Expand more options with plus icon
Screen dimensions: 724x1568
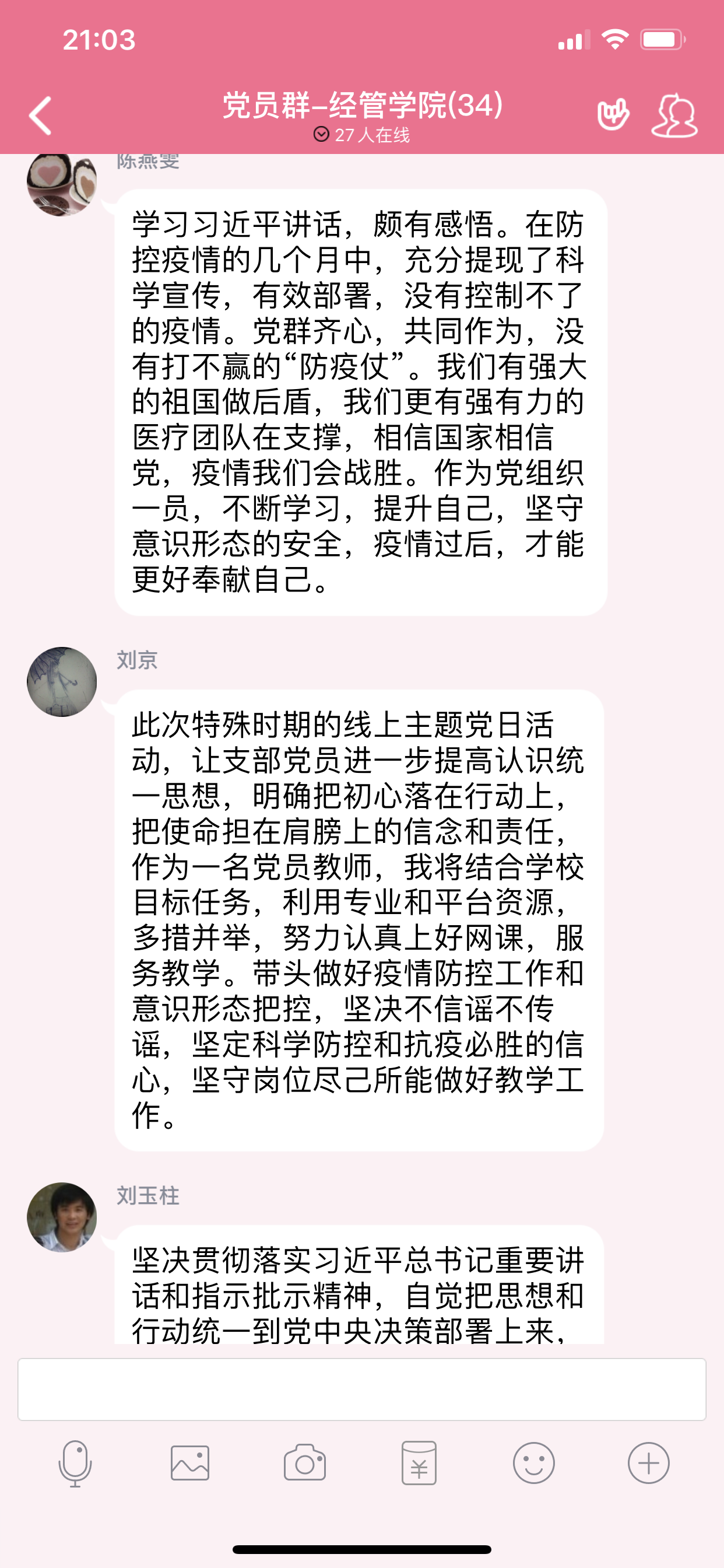click(649, 1464)
